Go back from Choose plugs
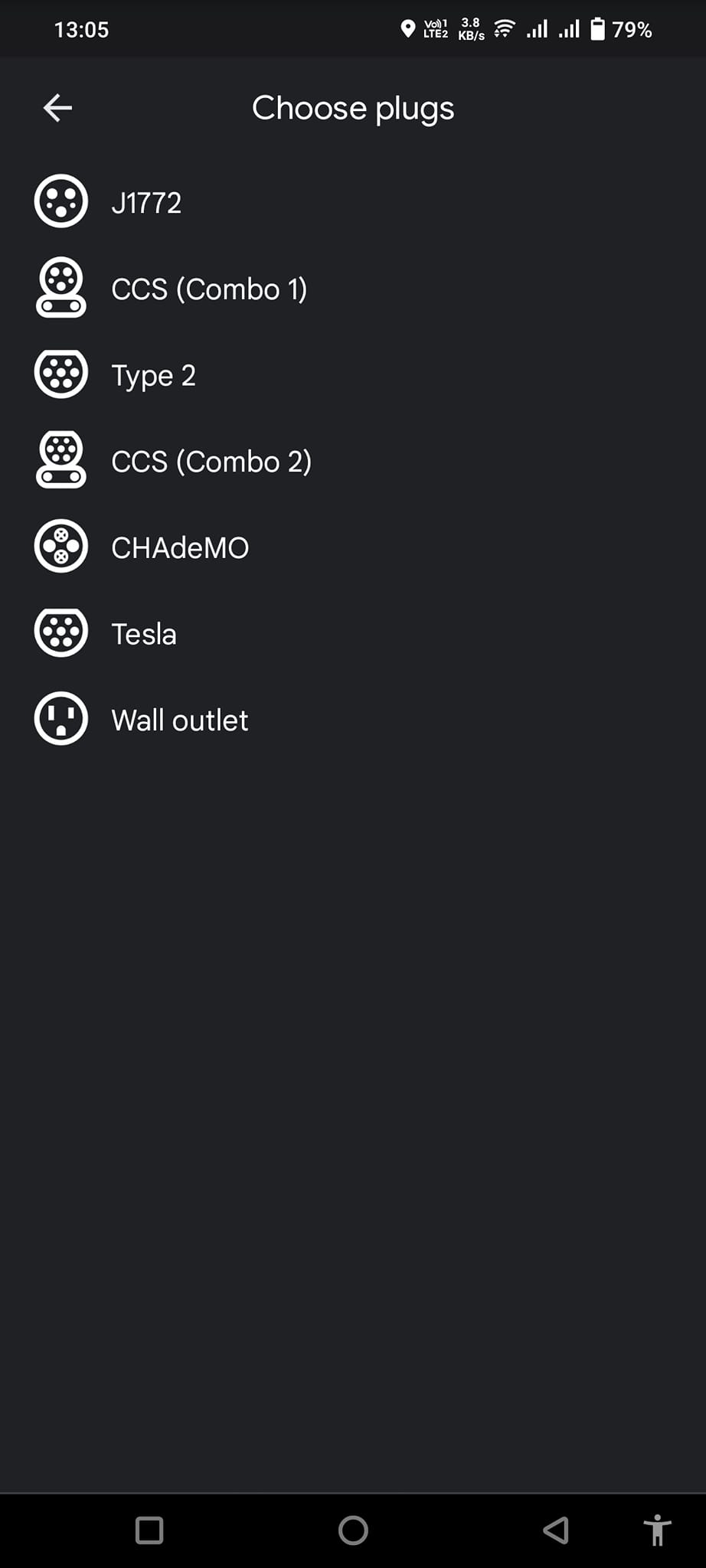This screenshot has height=1568, width=706. point(57,108)
